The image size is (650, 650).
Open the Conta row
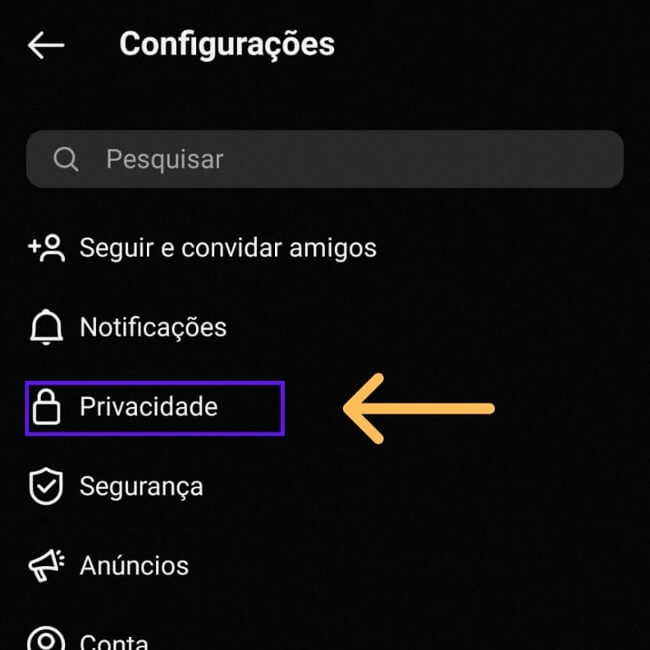(x=113, y=640)
